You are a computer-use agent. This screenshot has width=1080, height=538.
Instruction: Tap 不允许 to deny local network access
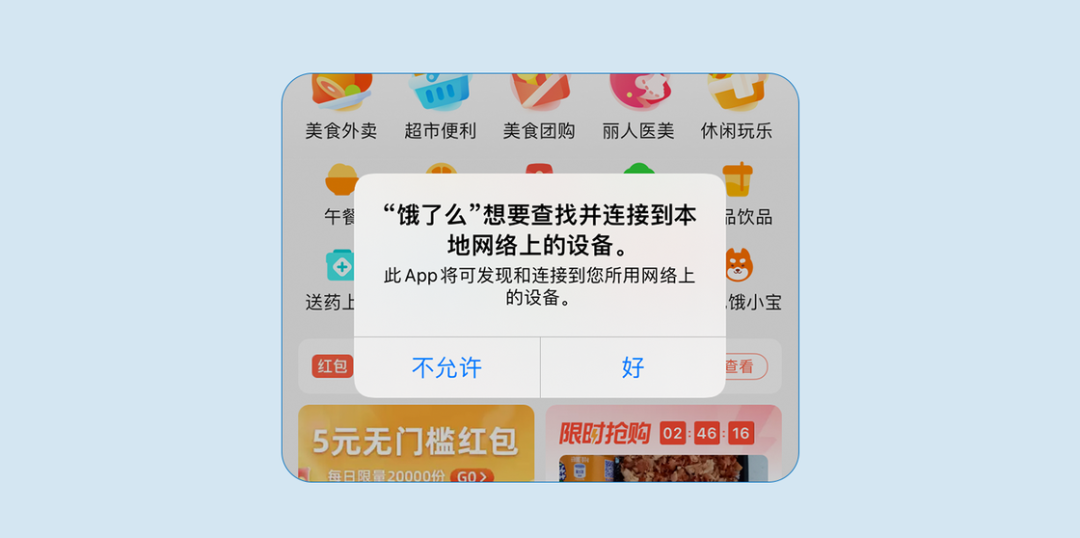click(447, 367)
